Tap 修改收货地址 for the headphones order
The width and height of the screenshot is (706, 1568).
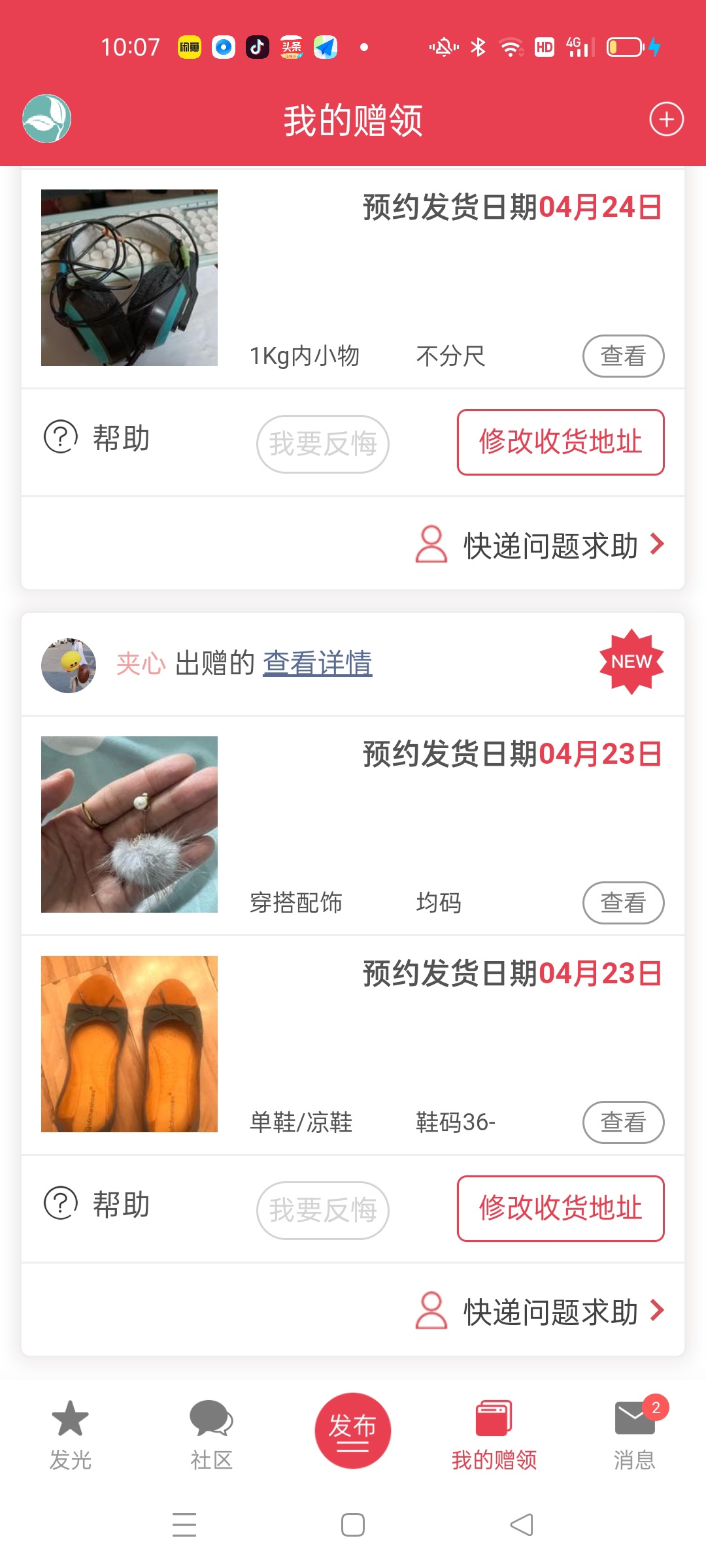click(560, 442)
